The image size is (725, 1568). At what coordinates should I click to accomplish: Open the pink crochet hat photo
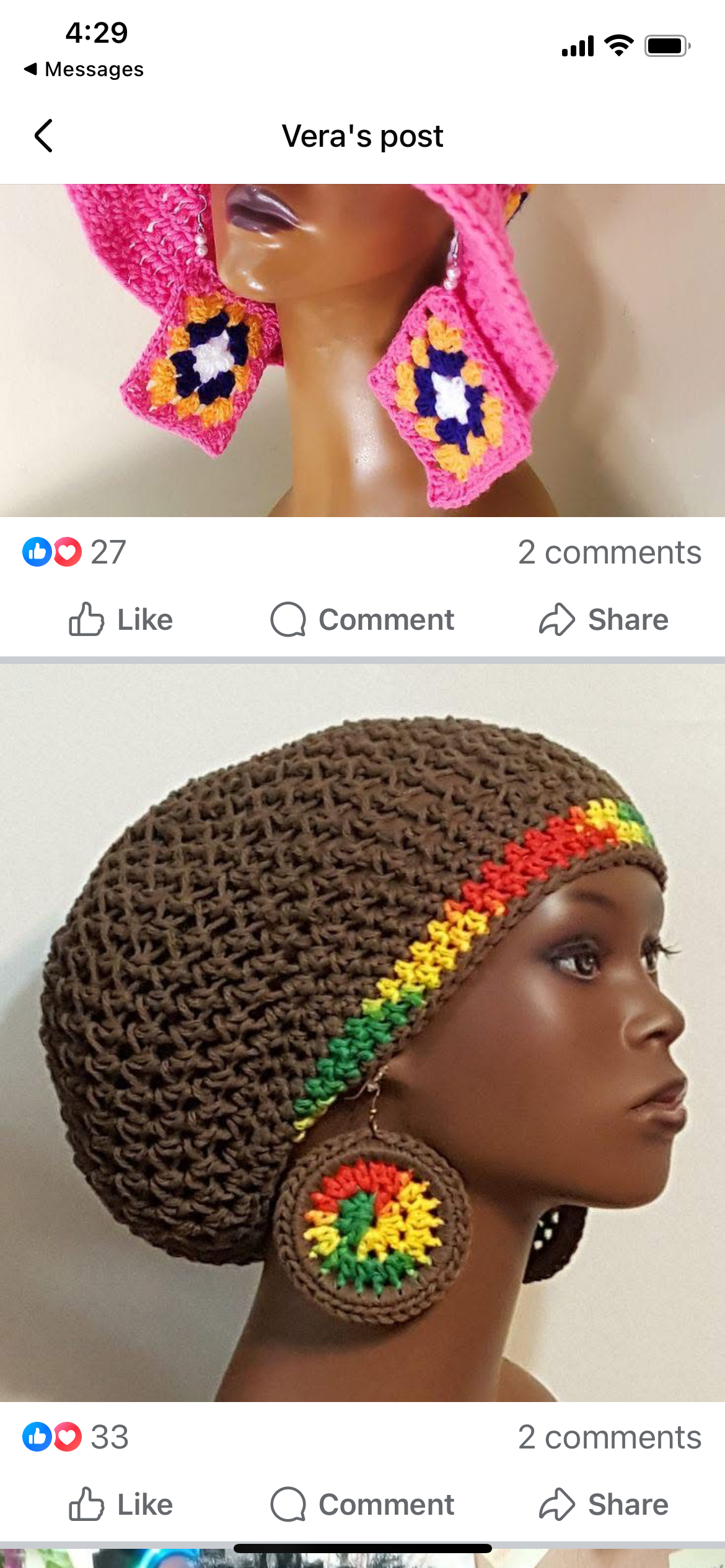pos(362,351)
